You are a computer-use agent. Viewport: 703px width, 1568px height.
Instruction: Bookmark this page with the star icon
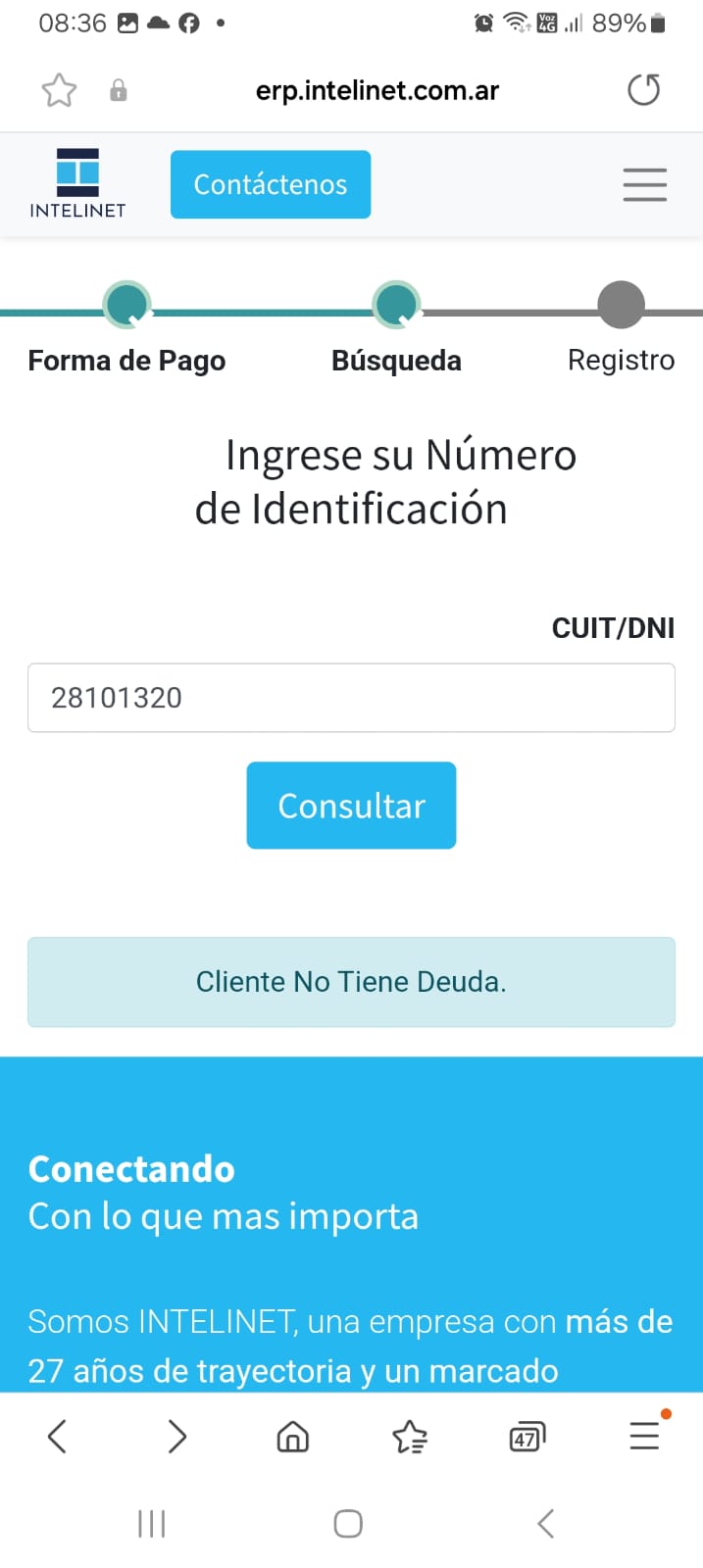point(59,90)
